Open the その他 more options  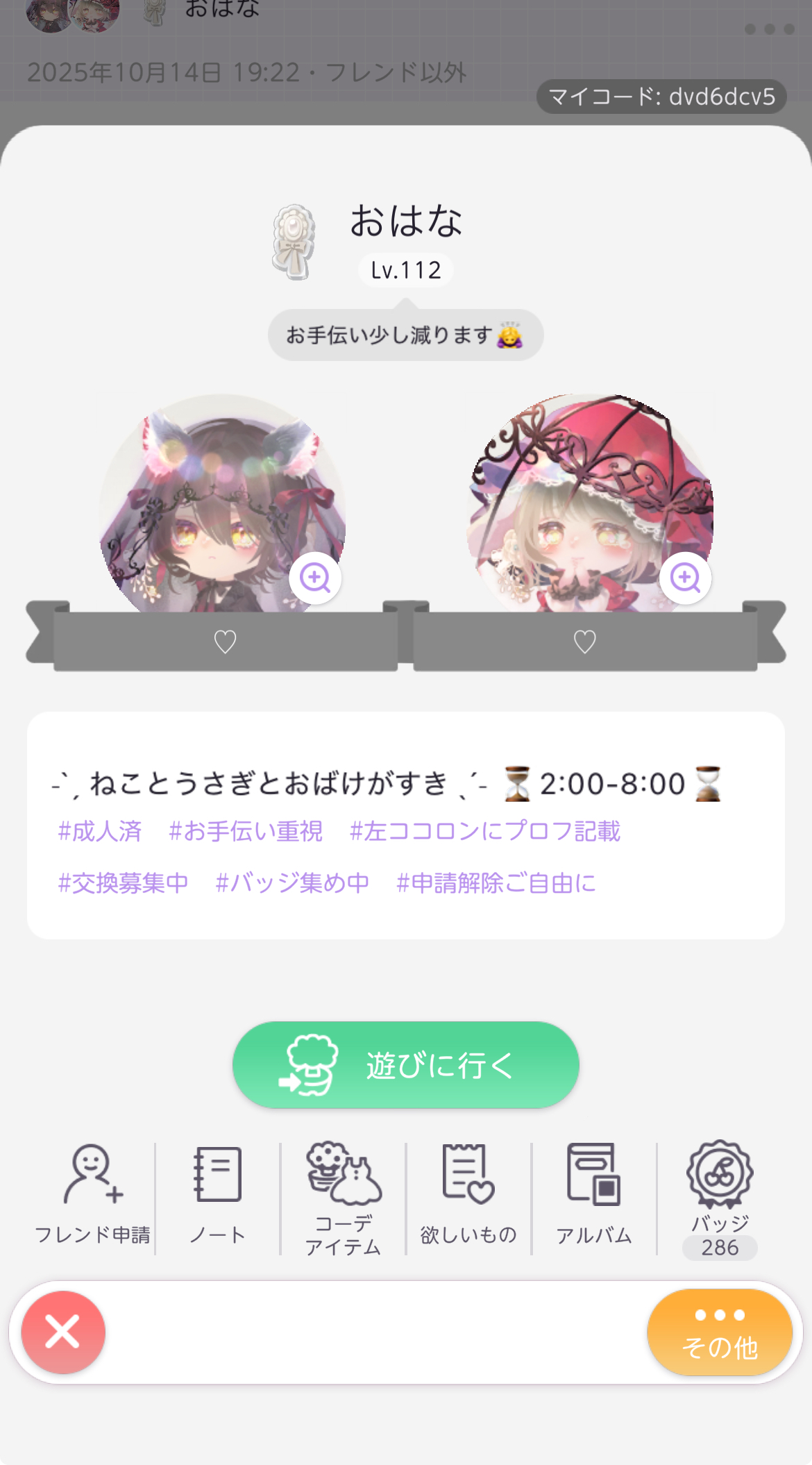(x=720, y=1332)
